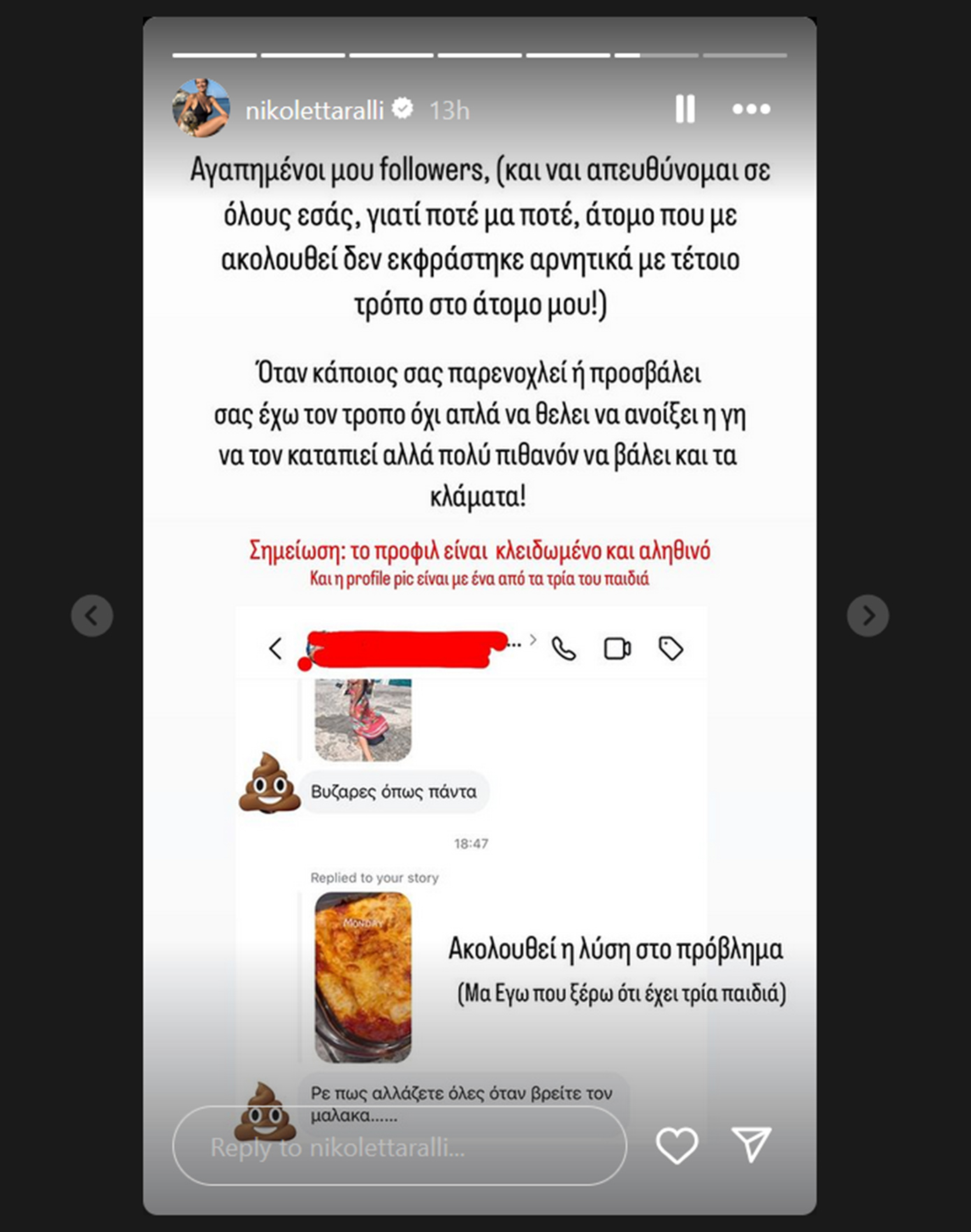Like this story with the heart

(676, 1145)
